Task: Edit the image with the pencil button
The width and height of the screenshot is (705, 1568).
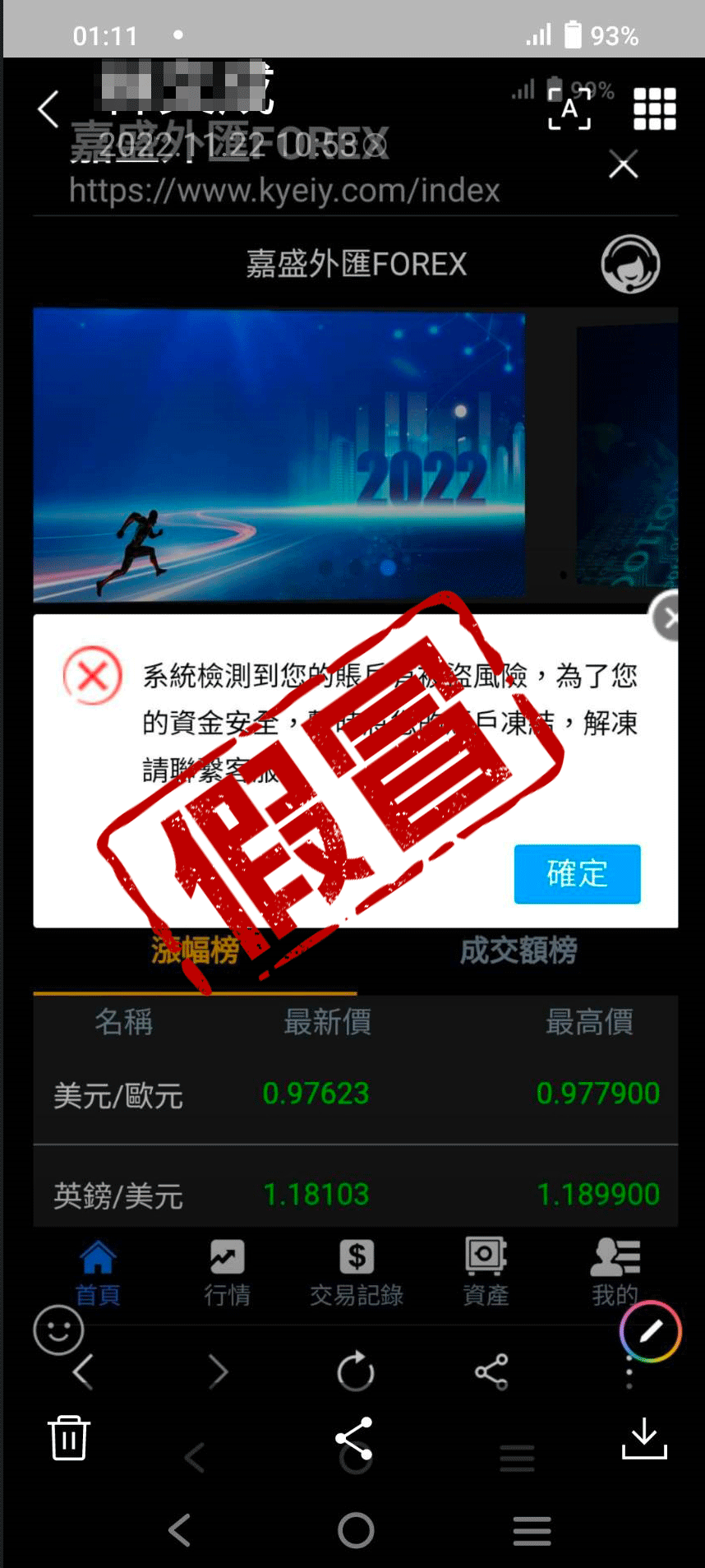Action: (650, 1331)
